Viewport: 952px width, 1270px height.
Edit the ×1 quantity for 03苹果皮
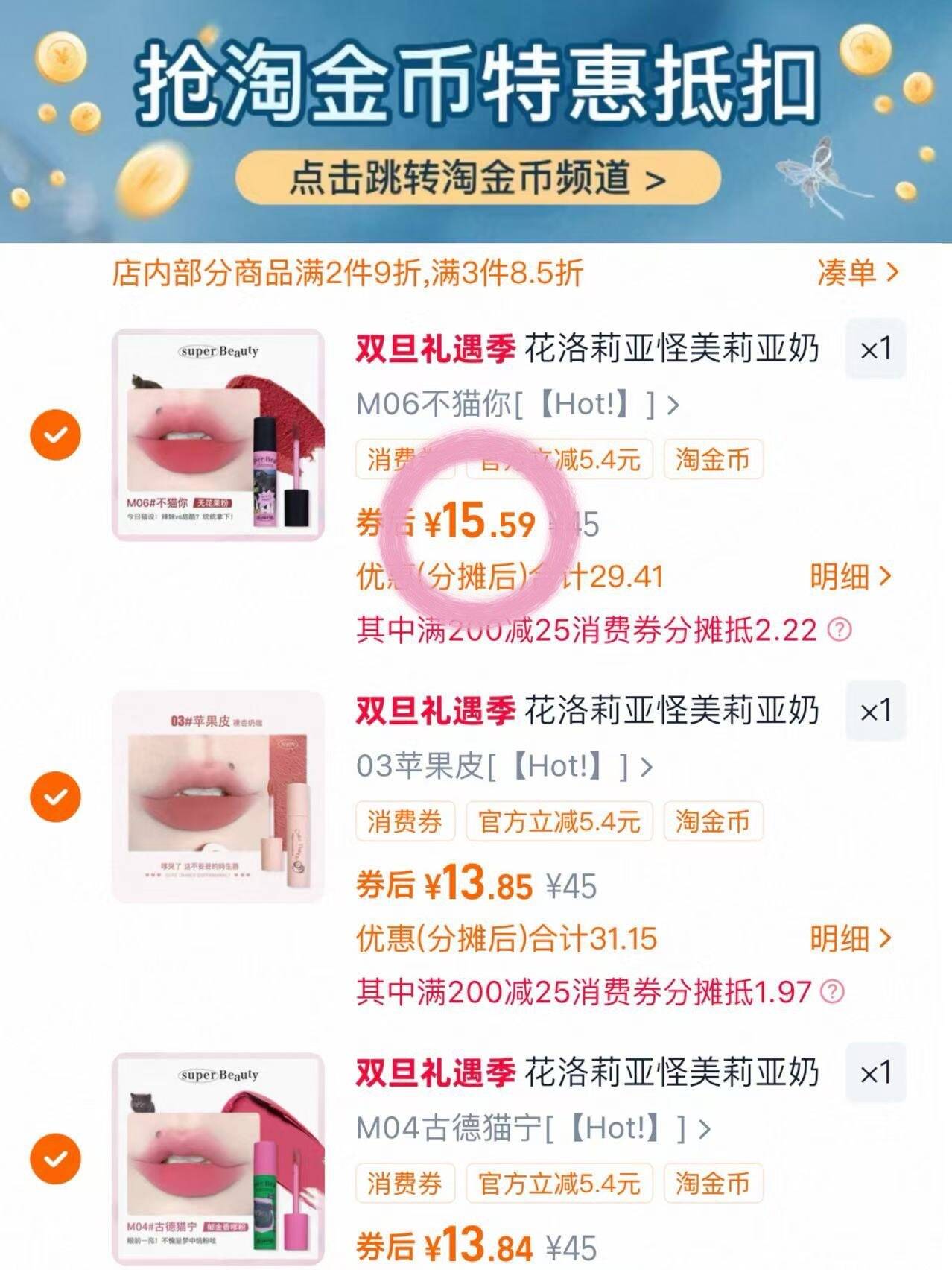tap(875, 711)
